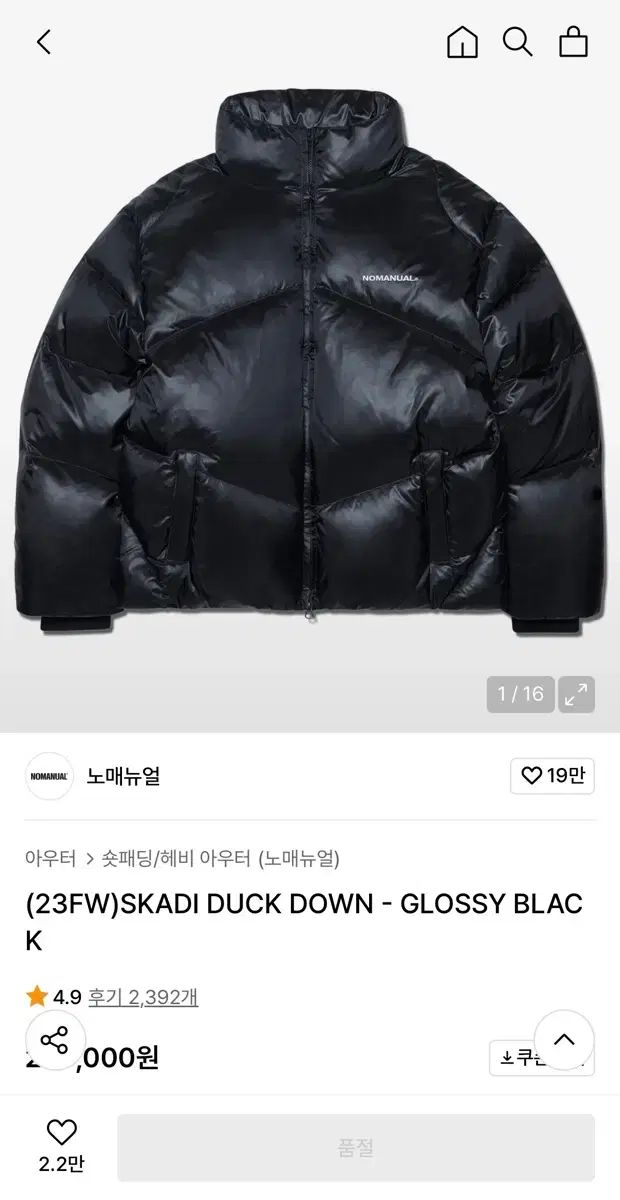Open the shopping bag cart
620x1200 pixels.
[573, 42]
